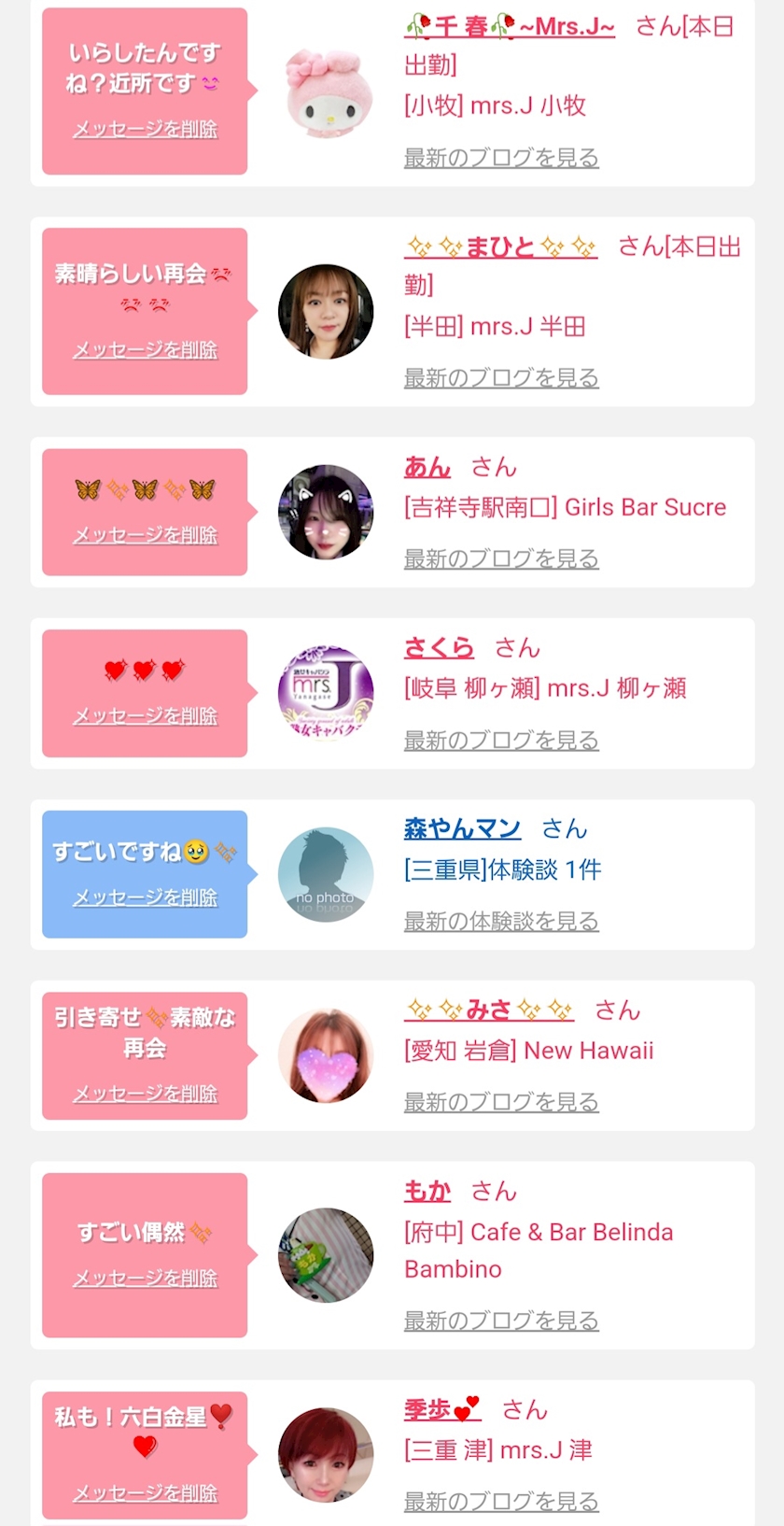Open 千春 ~Mrs.J~ profile link

coord(510,27)
